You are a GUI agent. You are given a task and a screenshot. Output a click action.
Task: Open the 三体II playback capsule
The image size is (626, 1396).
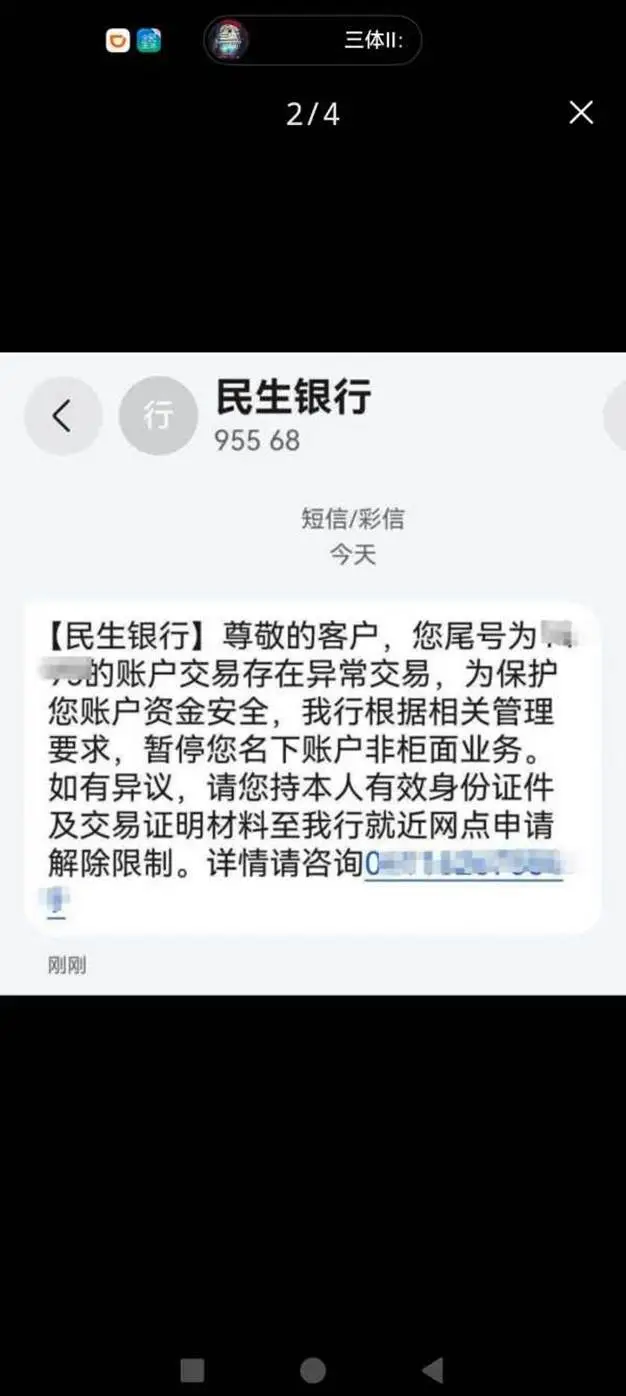tap(313, 41)
